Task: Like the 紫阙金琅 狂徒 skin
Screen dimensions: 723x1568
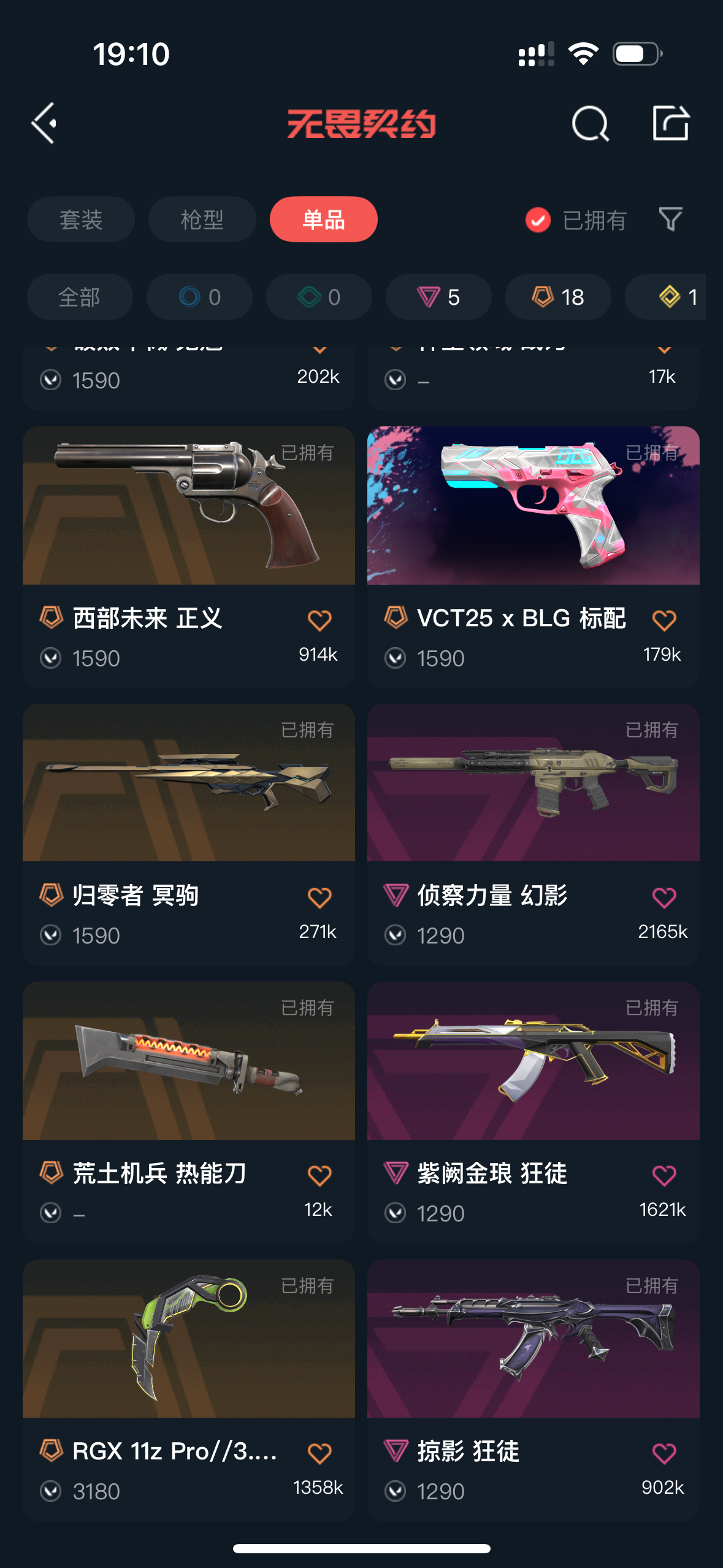Action: 664,1175
